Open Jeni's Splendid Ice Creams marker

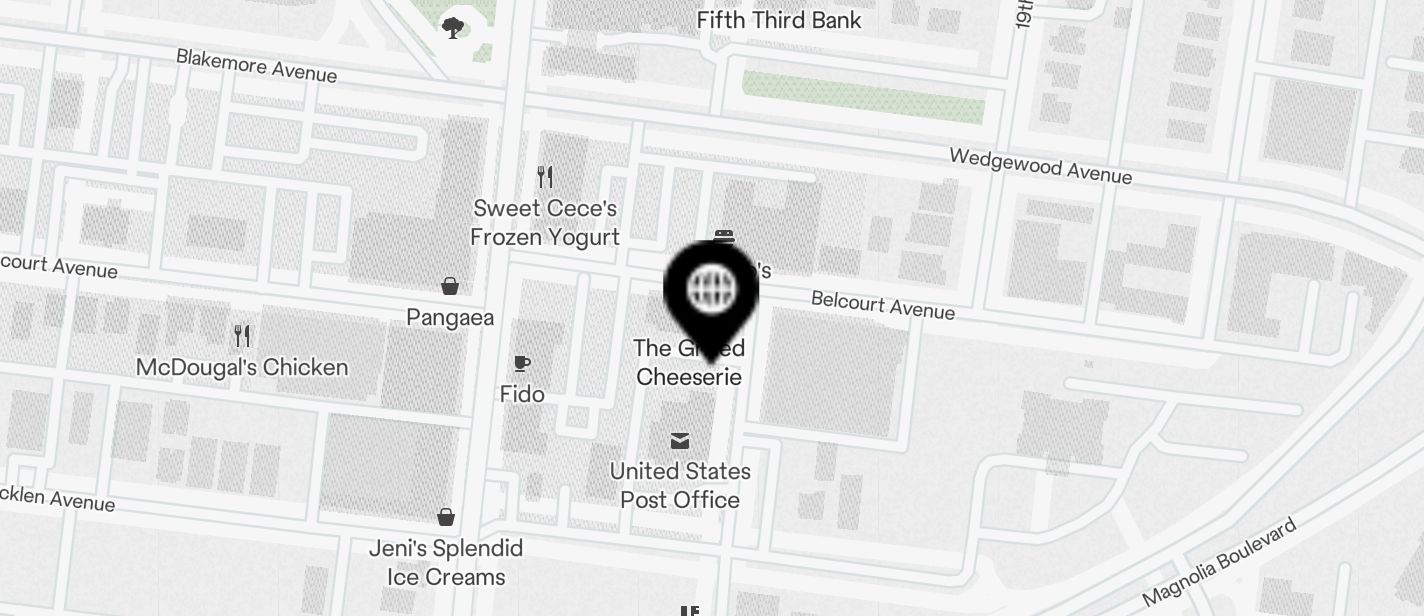pos(446,517)
